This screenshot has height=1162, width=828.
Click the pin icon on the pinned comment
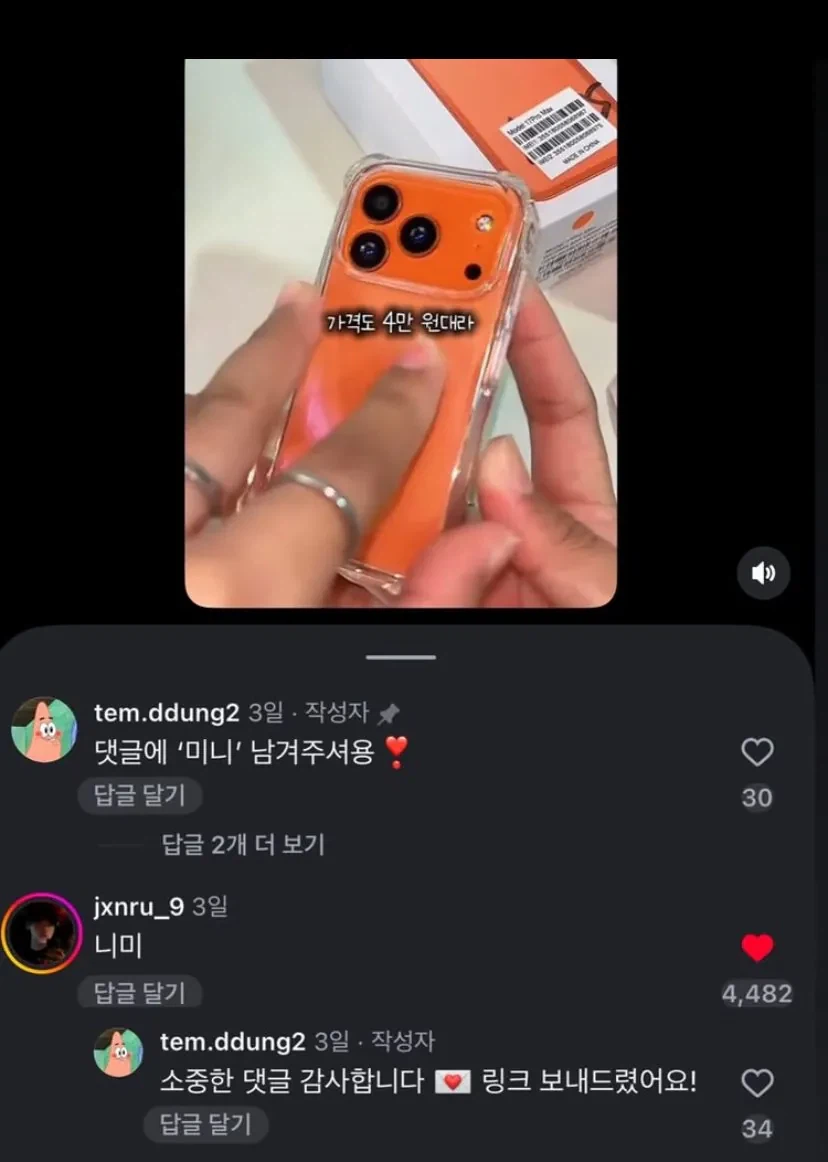(x=388, y=713)
